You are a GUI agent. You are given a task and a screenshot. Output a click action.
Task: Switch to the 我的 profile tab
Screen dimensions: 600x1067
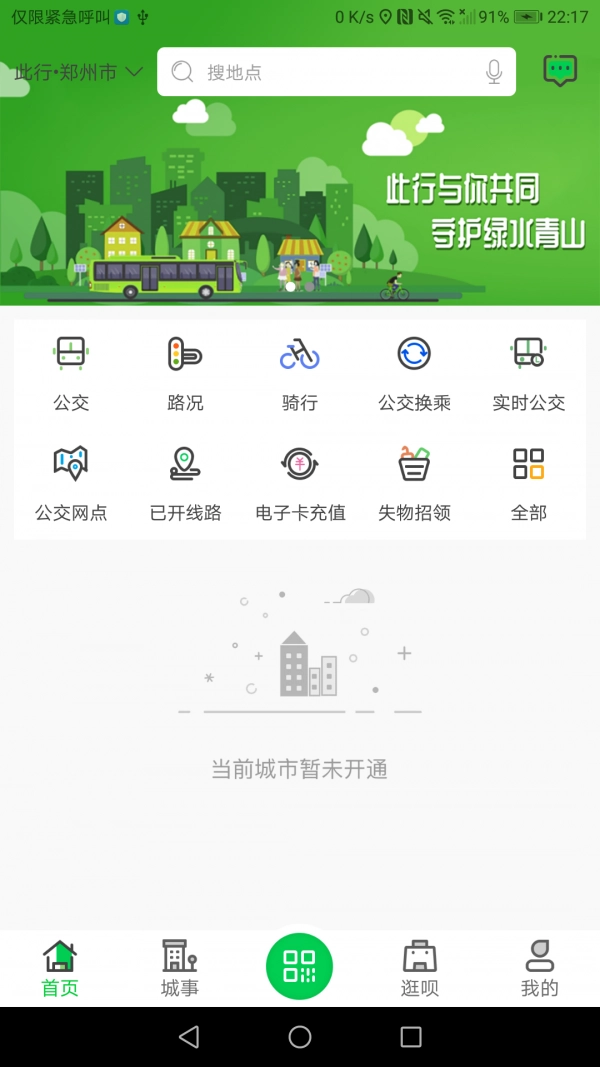click(x=540, y=969)
